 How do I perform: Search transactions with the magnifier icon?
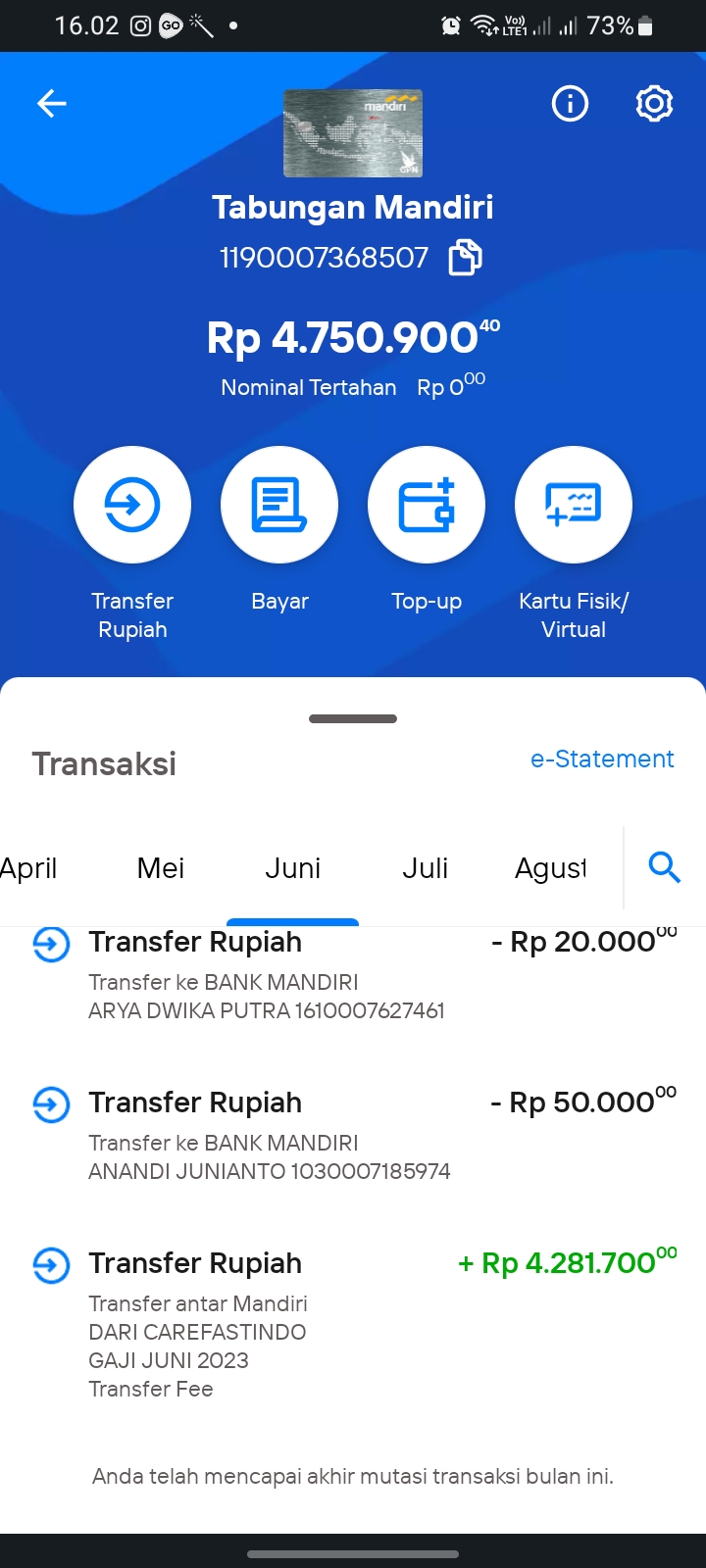[x=664, y=866]
